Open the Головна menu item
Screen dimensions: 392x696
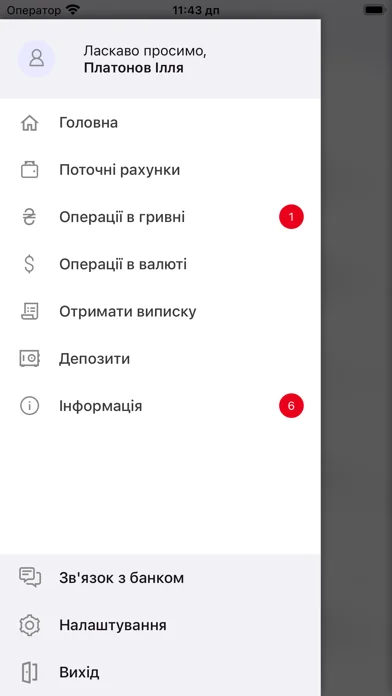pyautogui.click(x=160, y=123)
